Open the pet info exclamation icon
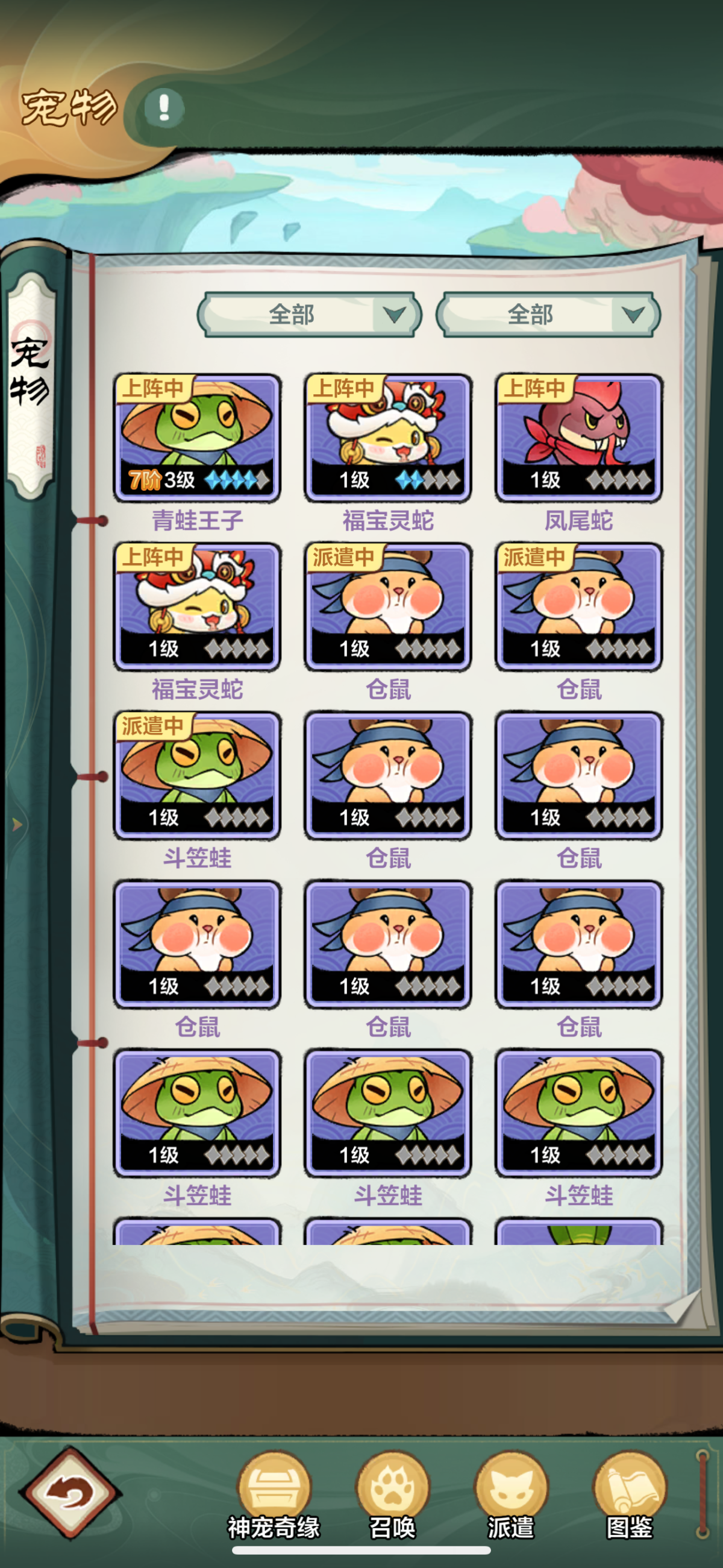This screenshot has width=723, height=1568. [164, 108]
